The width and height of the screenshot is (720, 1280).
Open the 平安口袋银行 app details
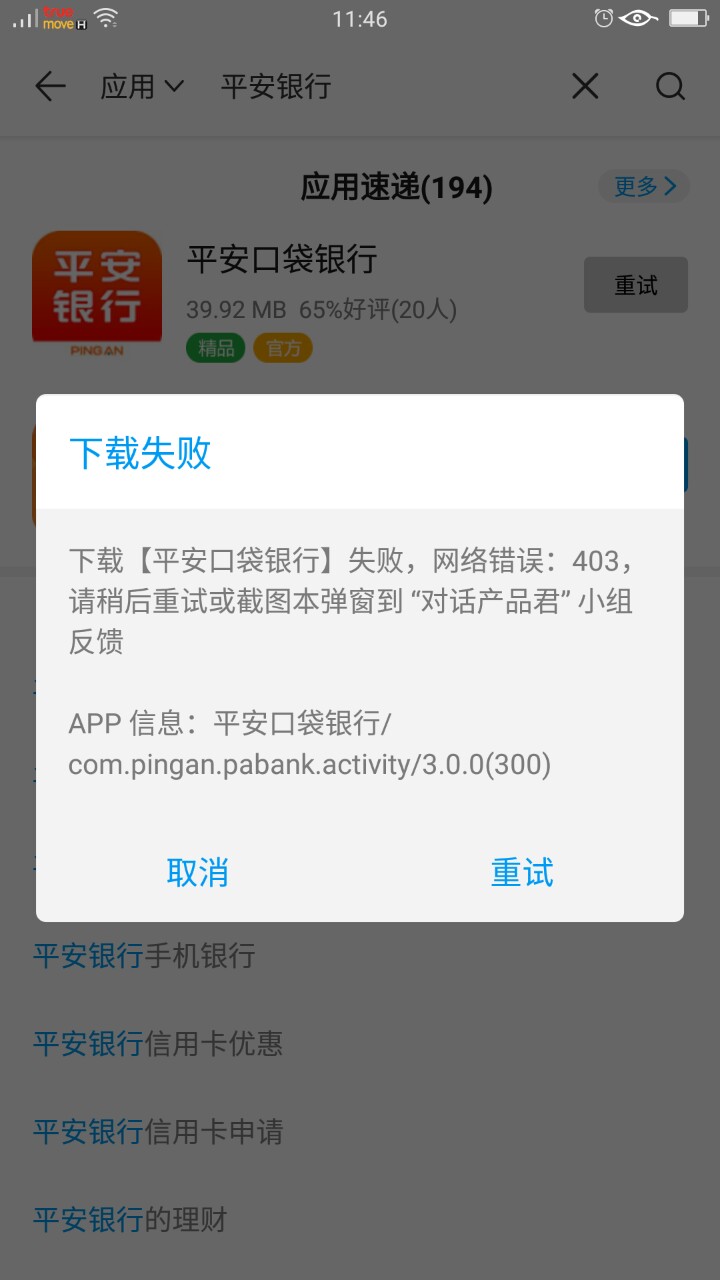click(282, 260)
